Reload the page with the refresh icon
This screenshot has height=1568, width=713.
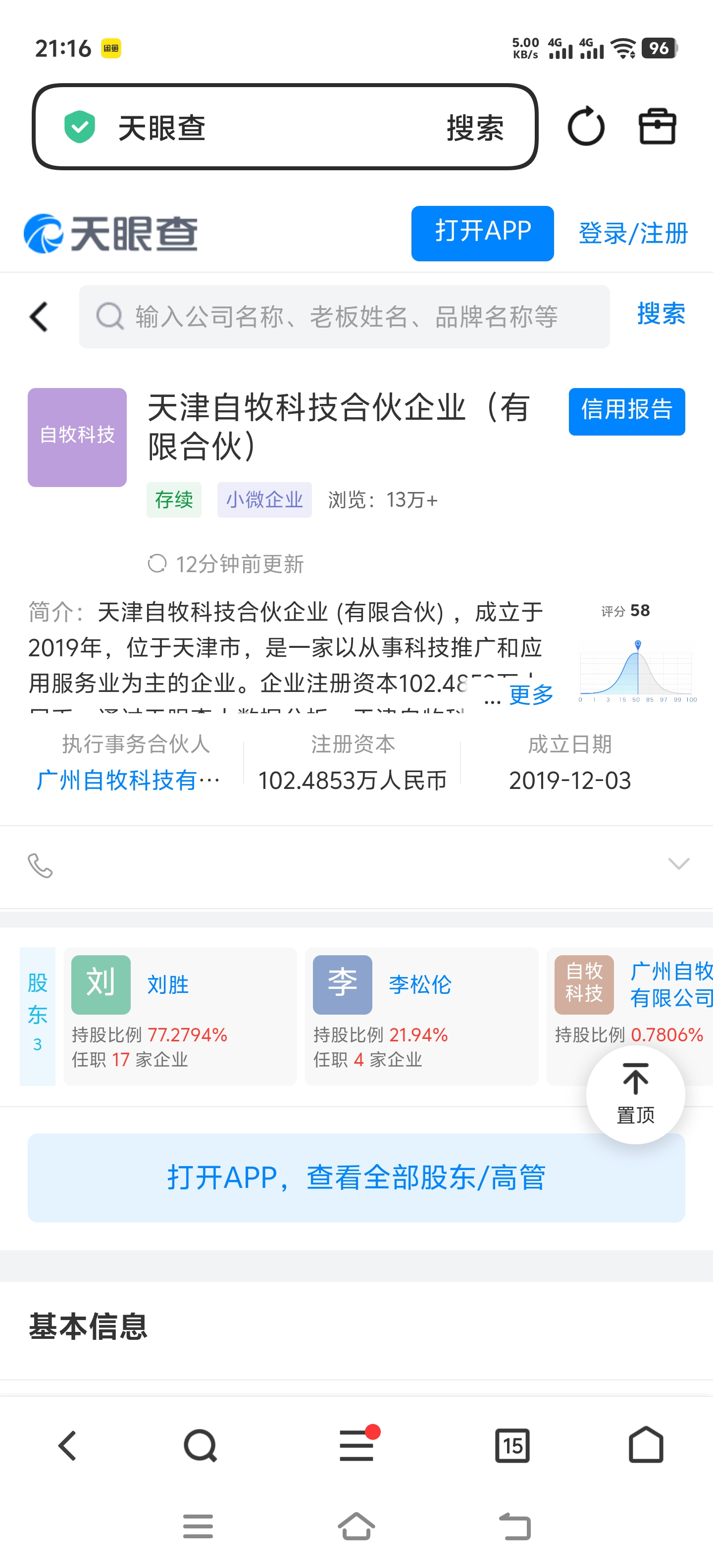coord(586,127)
